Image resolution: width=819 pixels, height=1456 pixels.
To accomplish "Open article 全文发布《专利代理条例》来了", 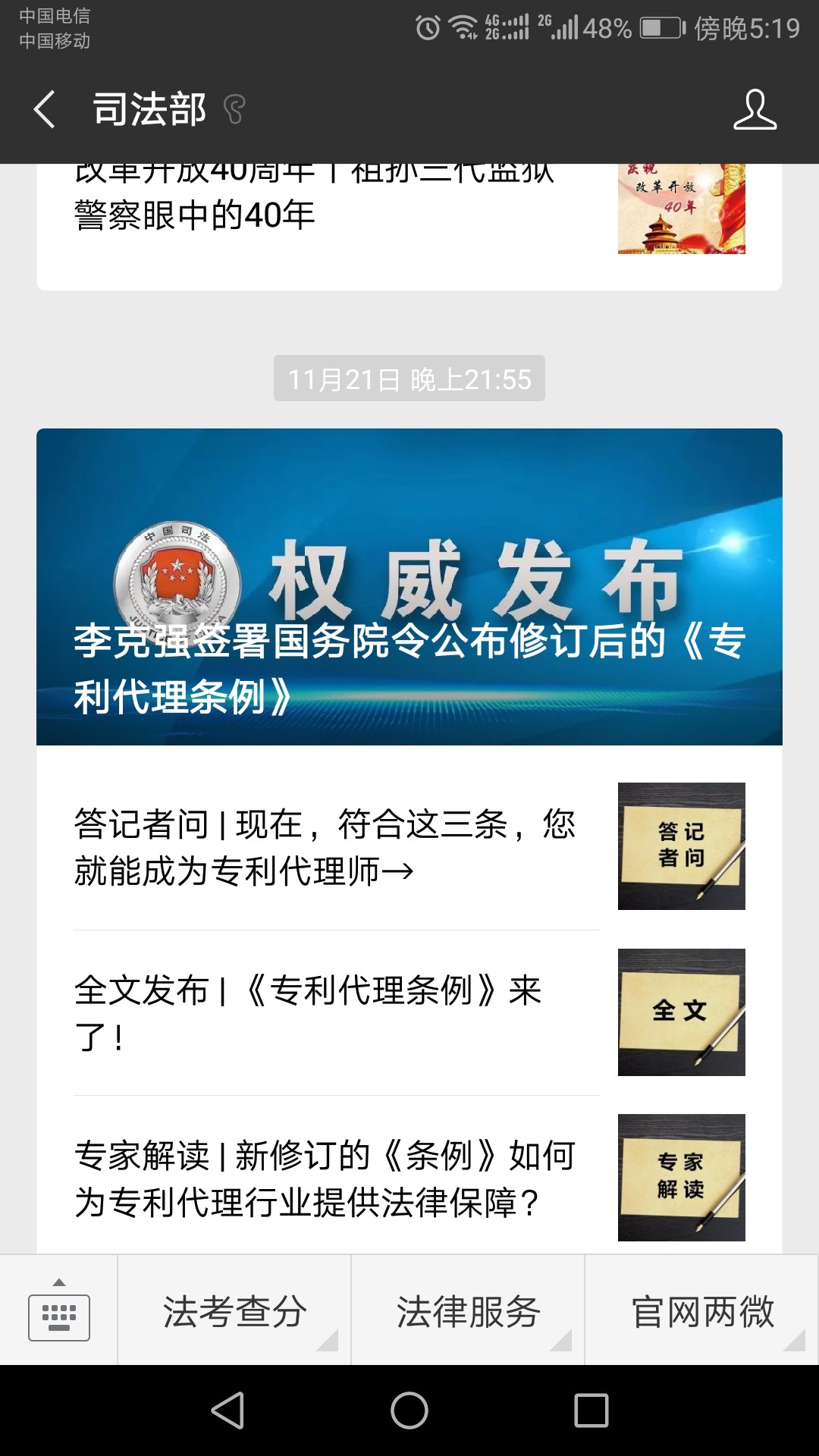I will point(409,1012).
